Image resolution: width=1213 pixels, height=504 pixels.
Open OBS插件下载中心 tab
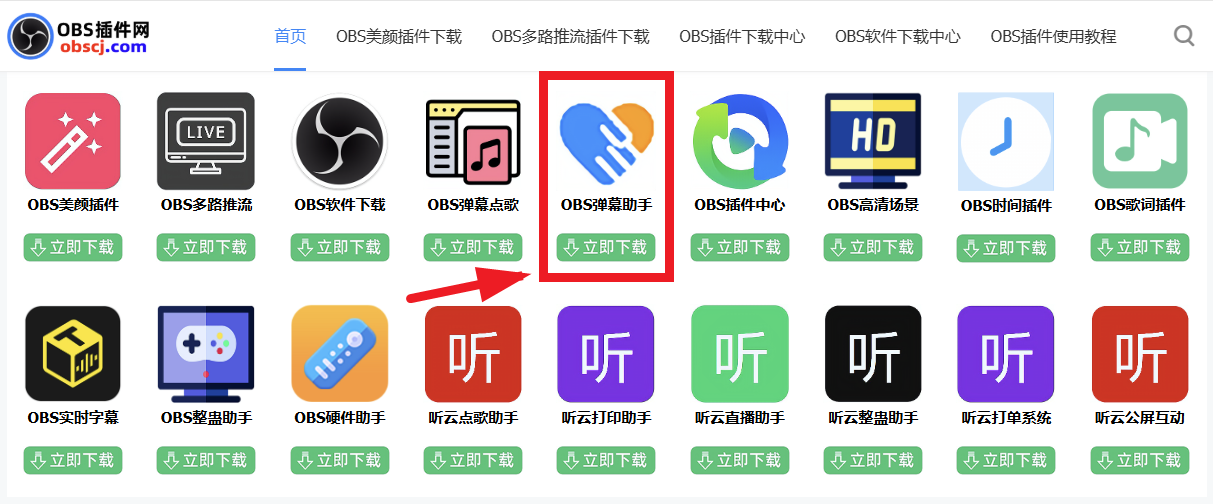(742, 37)
